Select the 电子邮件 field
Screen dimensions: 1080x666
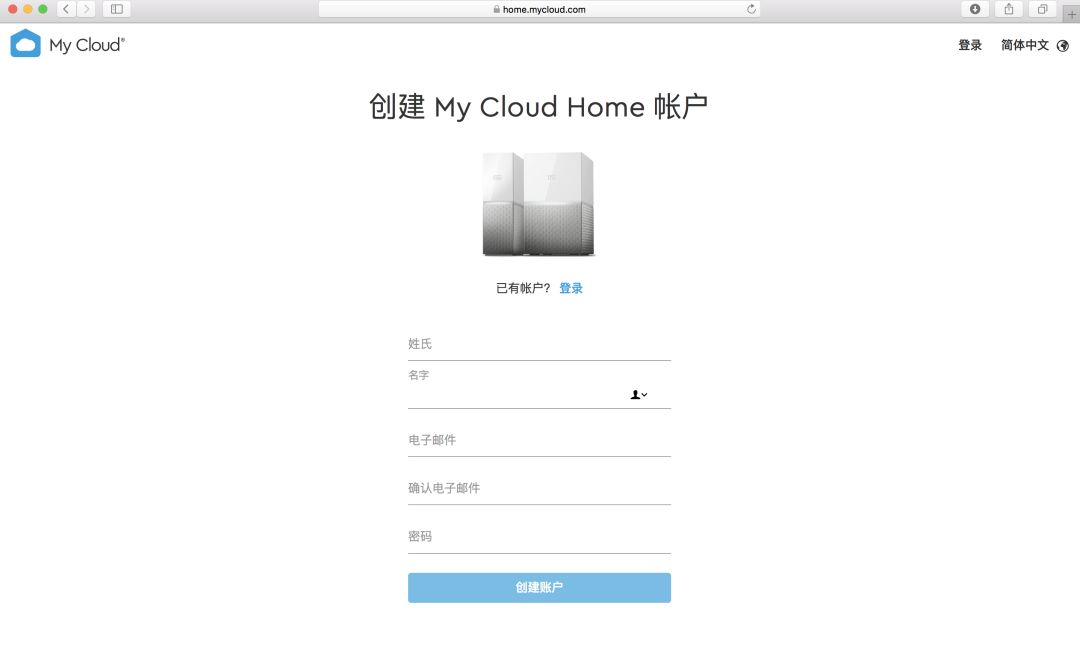pos(539,440)
